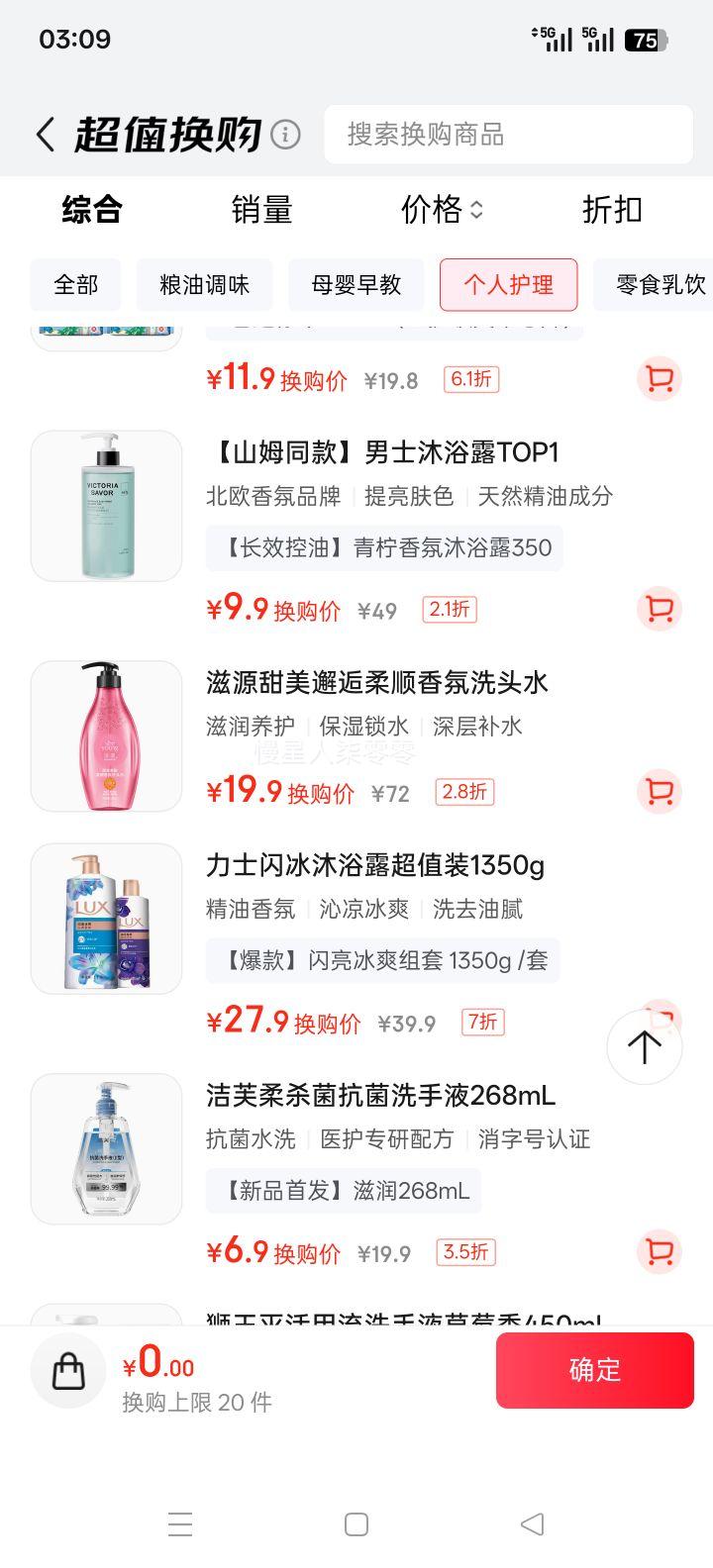
Task: Click the cart icon for 洁芙柔杀菌抗菌洗手液
Action: click(660, 1252)
